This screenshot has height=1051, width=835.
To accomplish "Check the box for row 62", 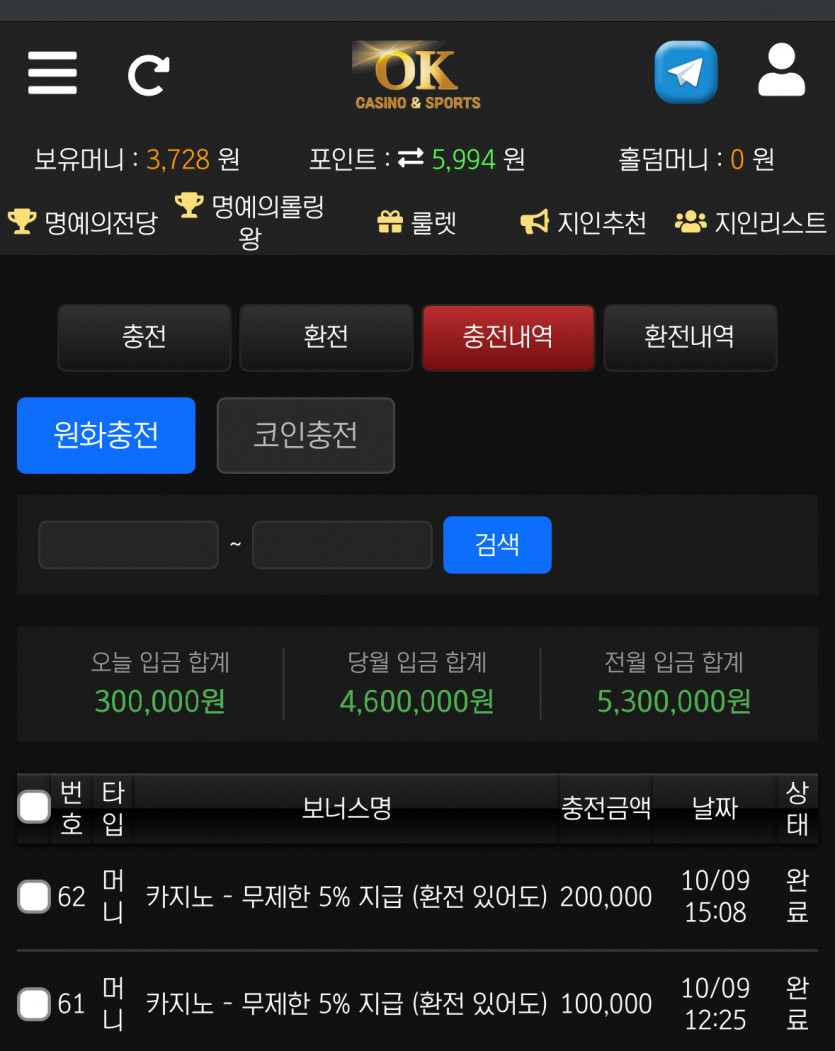I will tap(34, 896).
